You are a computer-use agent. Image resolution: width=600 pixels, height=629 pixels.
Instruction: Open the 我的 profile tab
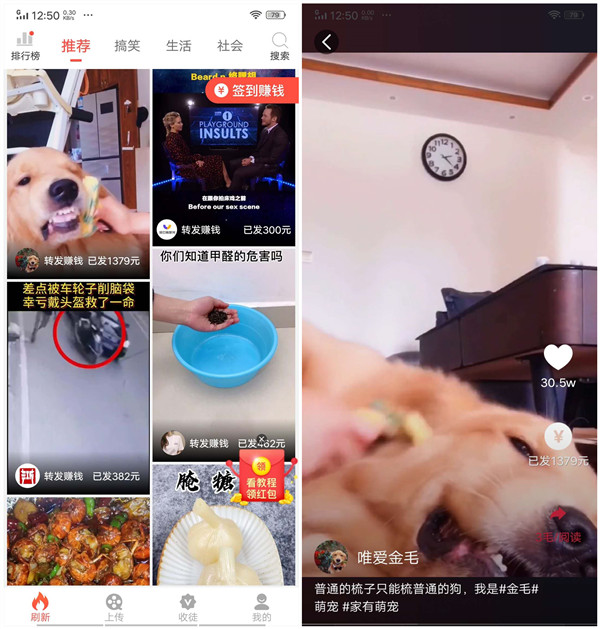coord(261,607)
